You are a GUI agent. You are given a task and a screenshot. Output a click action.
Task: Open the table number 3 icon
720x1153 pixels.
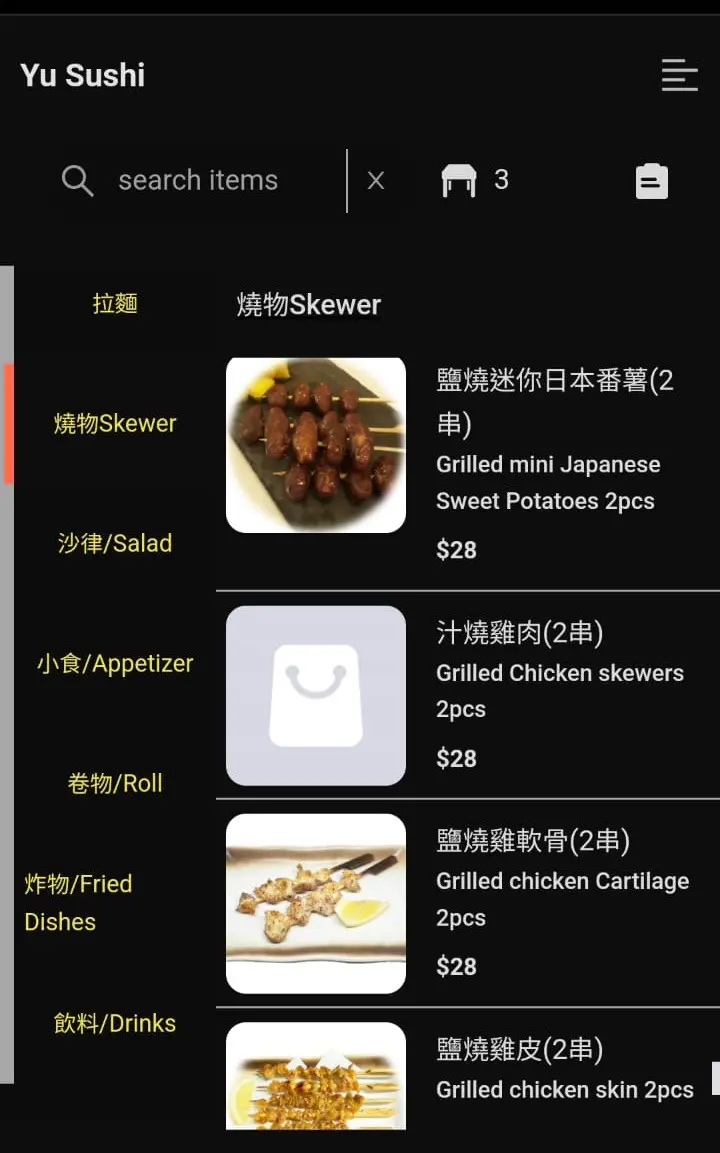(475, 180)
